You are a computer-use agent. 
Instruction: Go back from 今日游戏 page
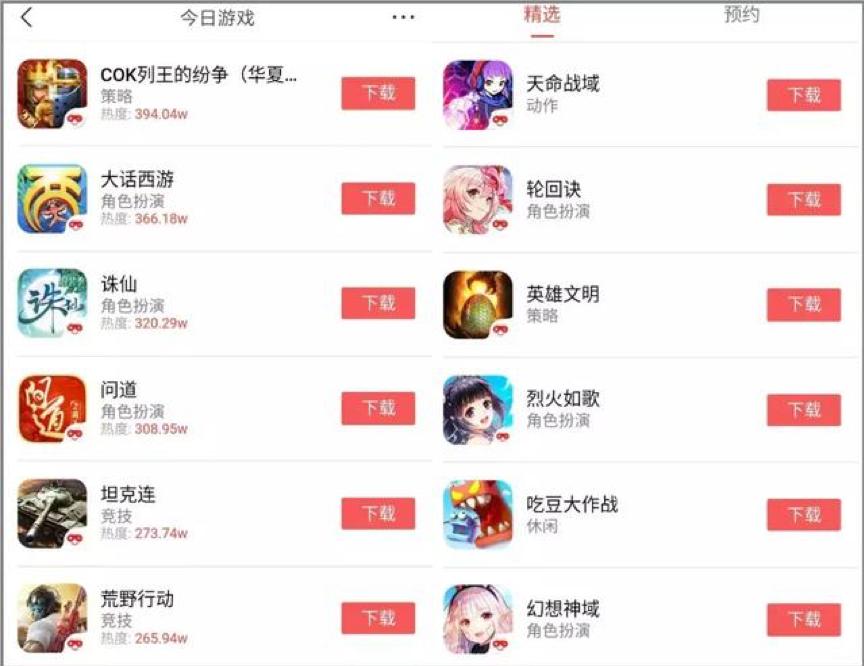tap(26, 18)
